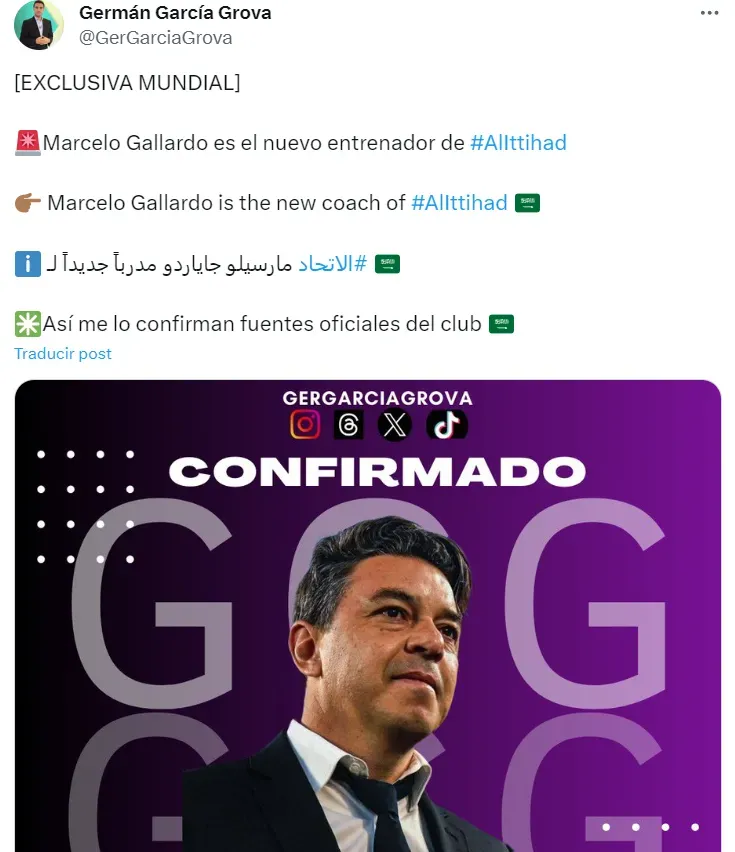Open the #AlIttihad hashtag in the Spanish line
The width and height of the screenshot is (735, 852).
518,142
